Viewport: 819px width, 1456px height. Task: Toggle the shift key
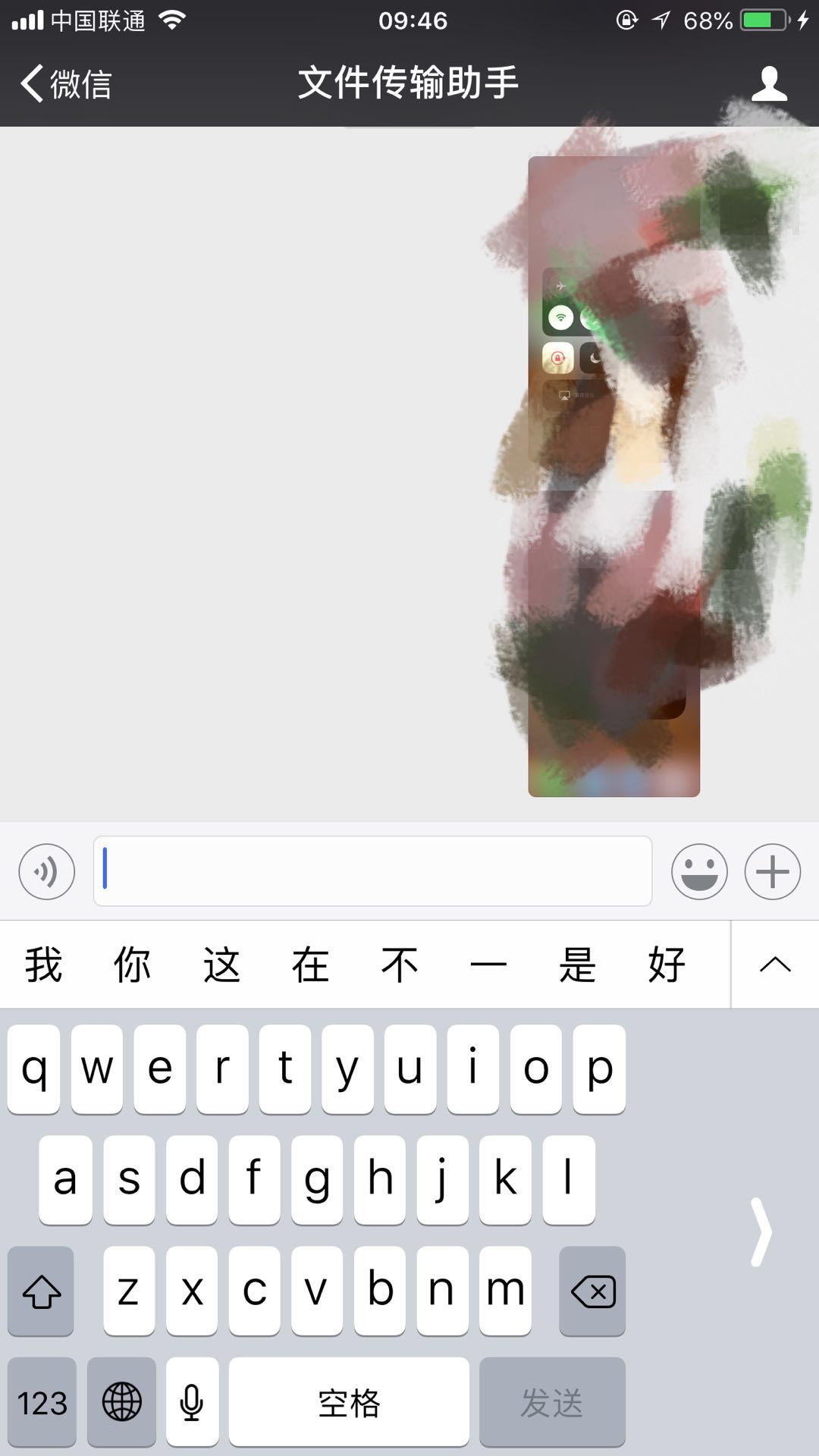tap(41, 1291)
